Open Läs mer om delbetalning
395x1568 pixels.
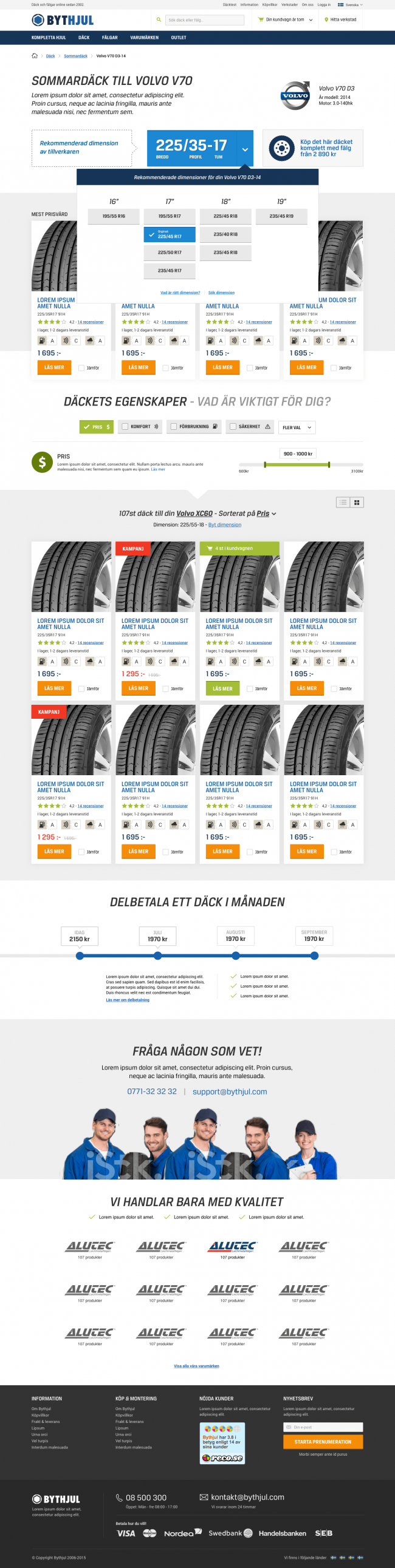coord(128,1000)
